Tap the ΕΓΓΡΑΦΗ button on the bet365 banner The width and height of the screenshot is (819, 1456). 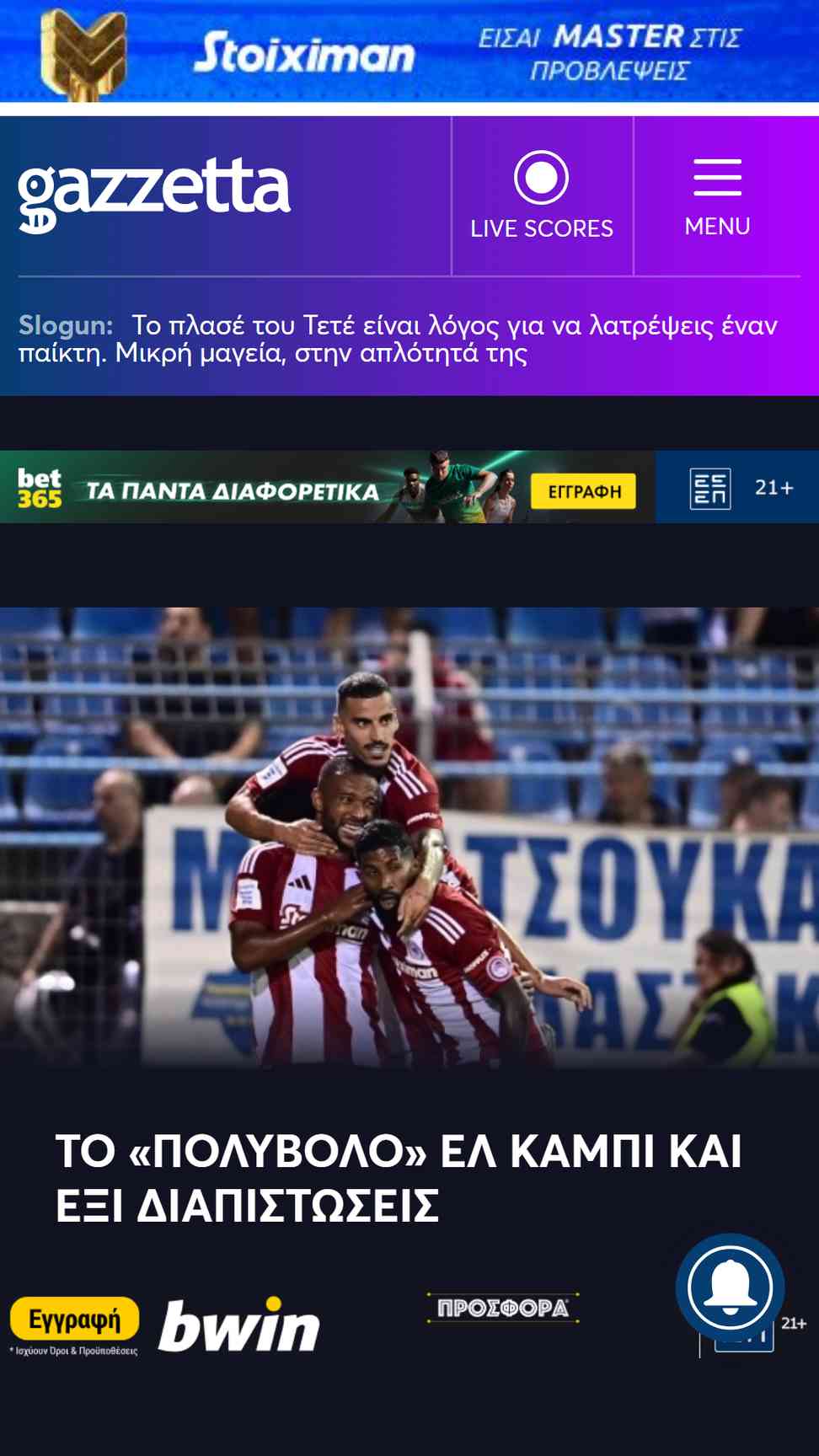(x=584, y=491)
